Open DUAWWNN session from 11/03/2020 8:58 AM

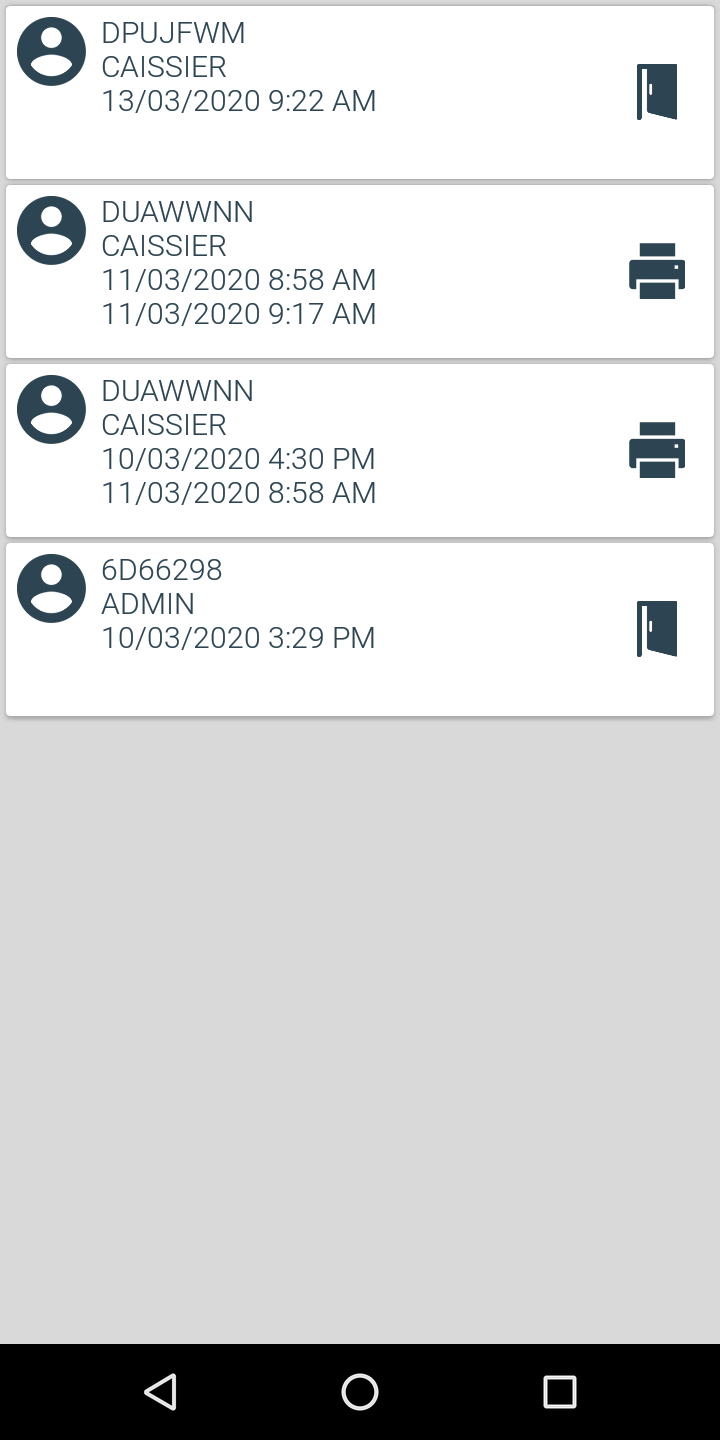360,271
